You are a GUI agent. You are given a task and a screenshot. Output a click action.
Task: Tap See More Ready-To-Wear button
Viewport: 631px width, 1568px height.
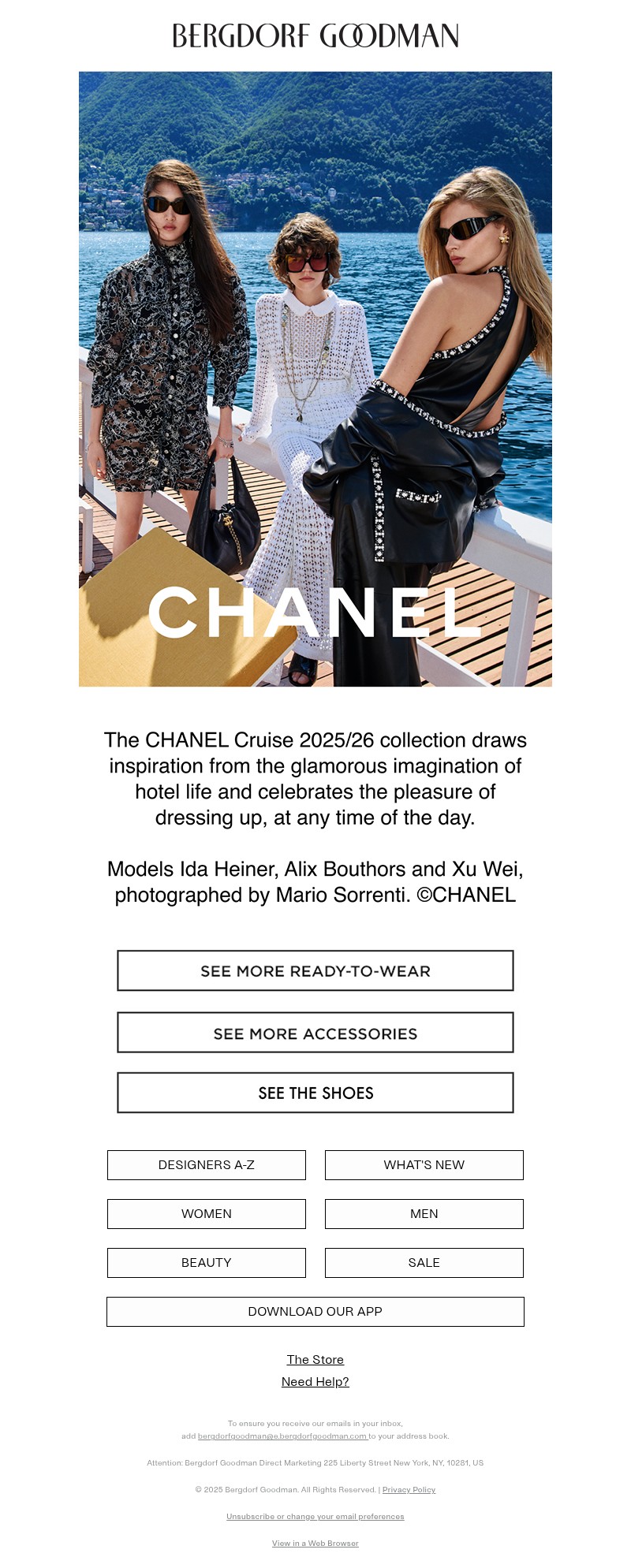[x=315, y=970]
